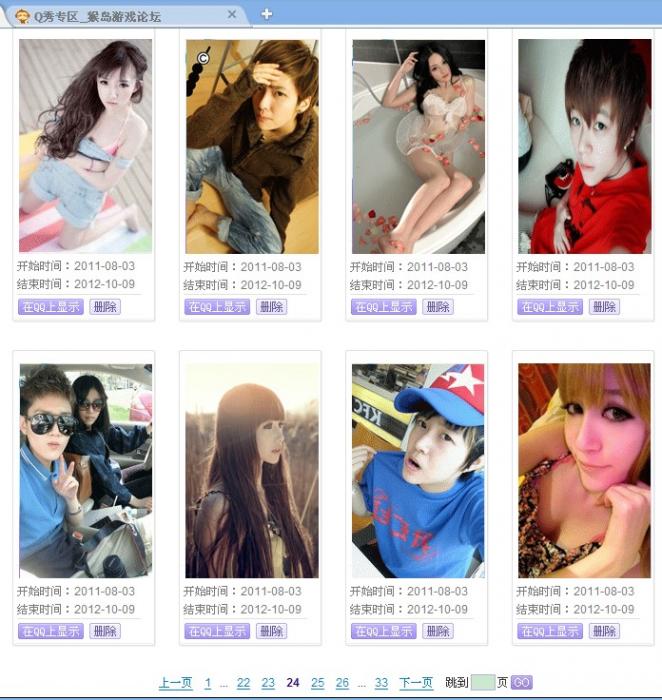The image size is (662, 700).
Task: Open page 23 of the list
Action: coord(268,683)
